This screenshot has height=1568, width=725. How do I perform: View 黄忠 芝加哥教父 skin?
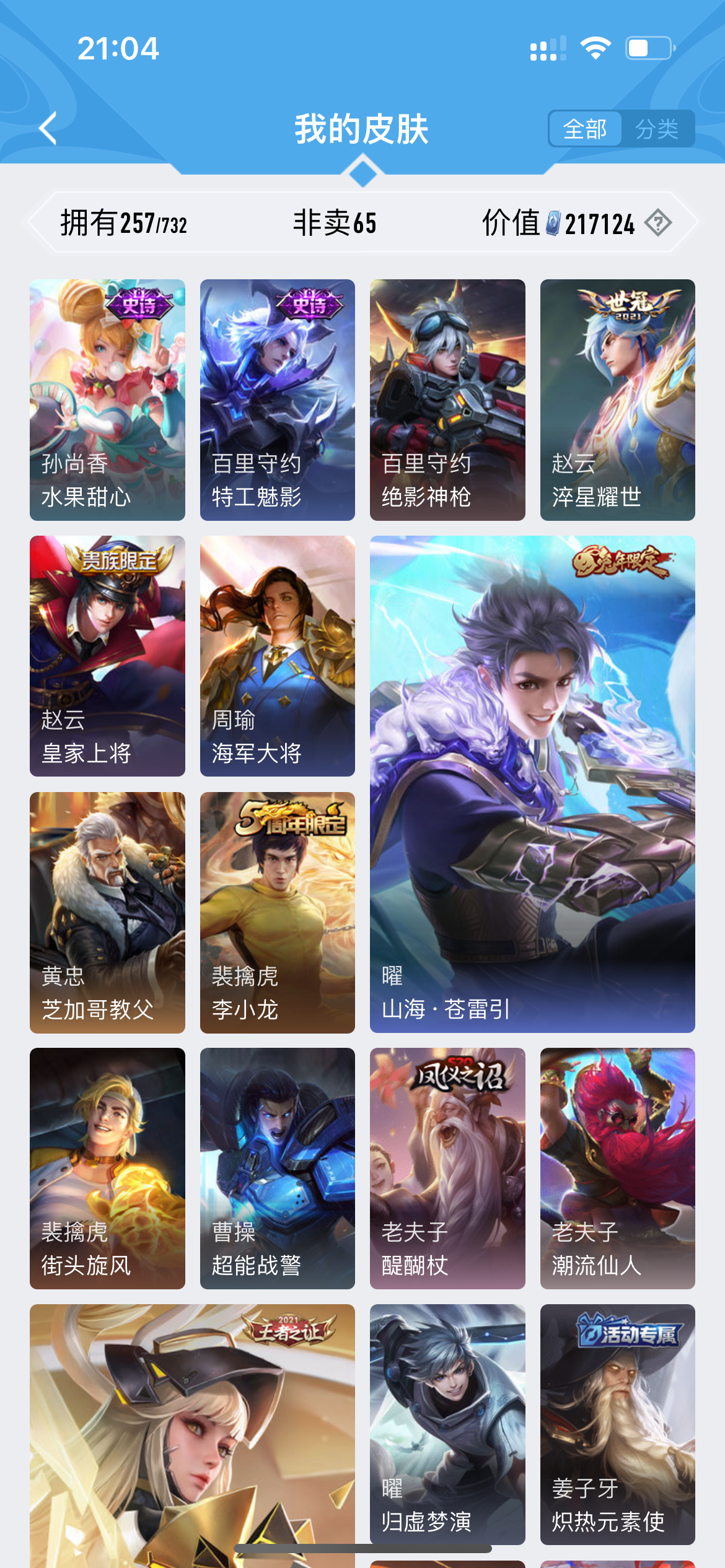107,912
